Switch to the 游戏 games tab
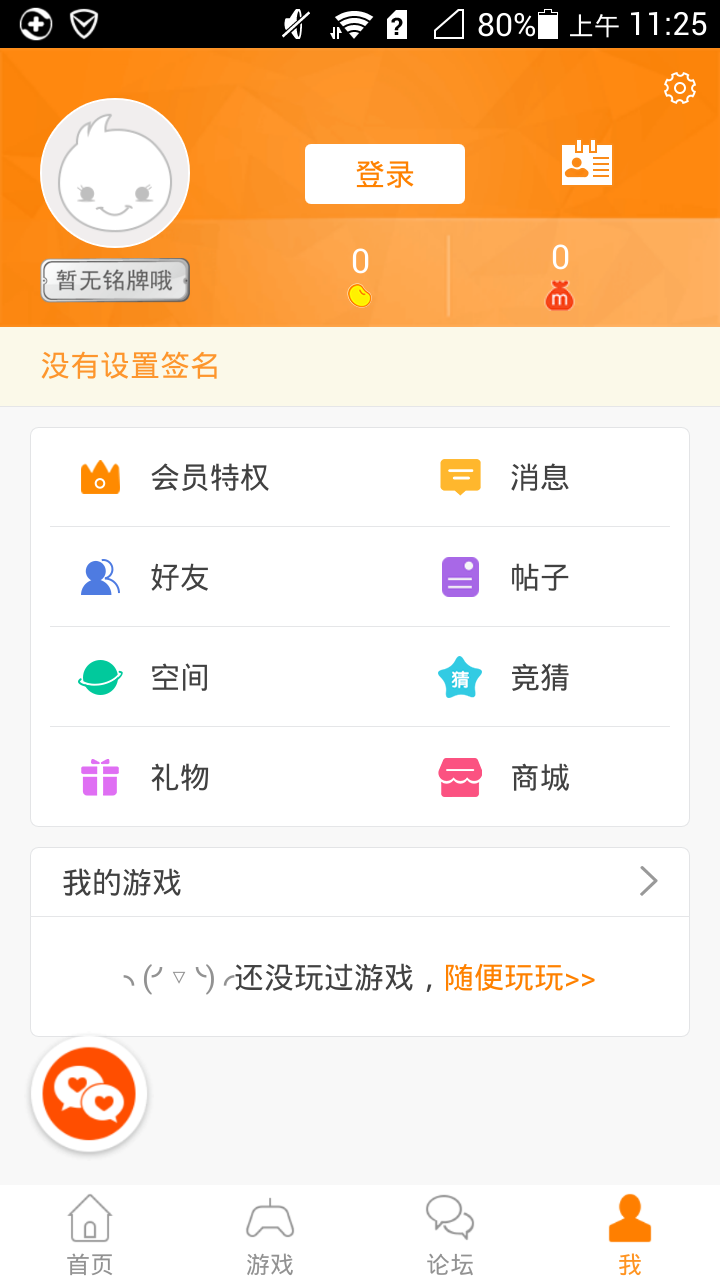Image resolution: width=720 pixels, height=1280 pixels. coord(270,1232)
